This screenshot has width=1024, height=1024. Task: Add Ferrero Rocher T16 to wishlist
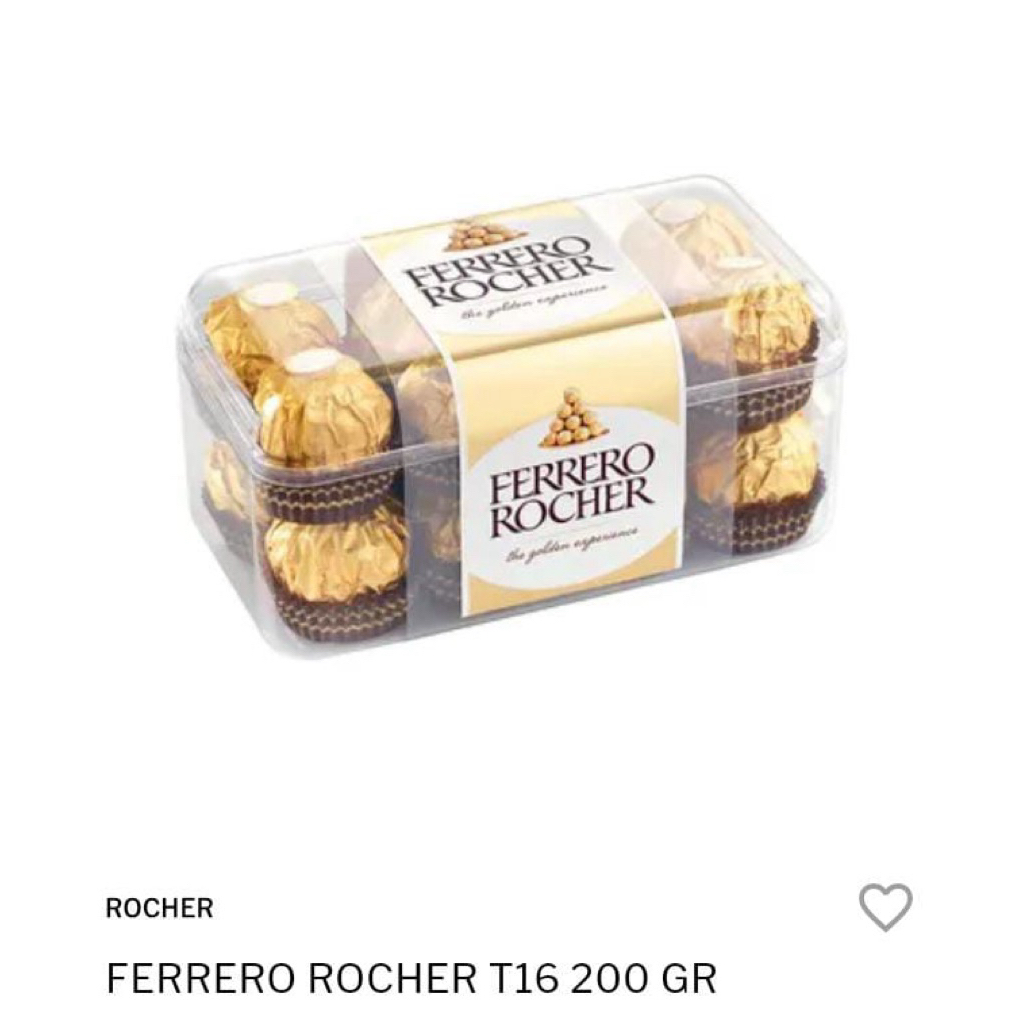(x=885, y=907)
